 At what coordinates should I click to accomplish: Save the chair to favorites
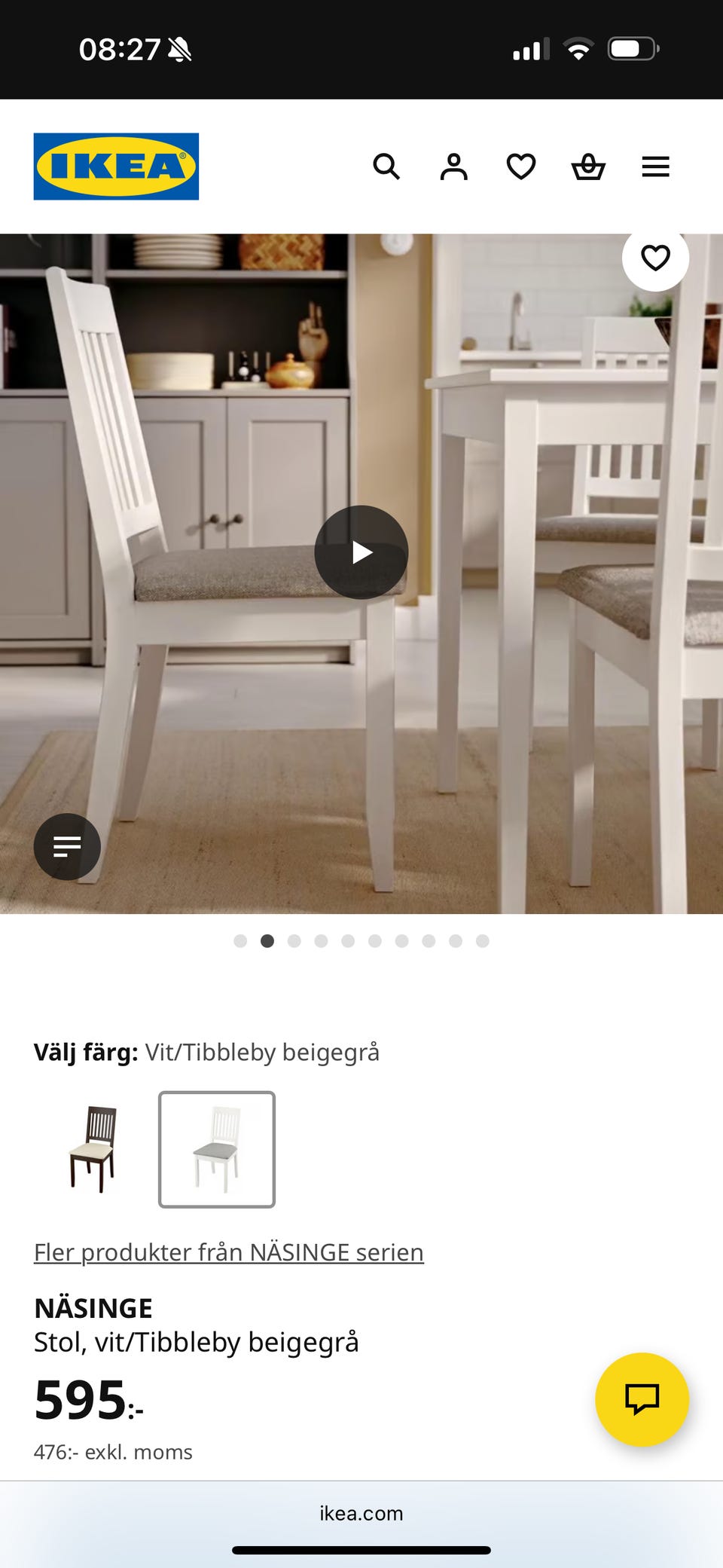[x=655, y=258]
